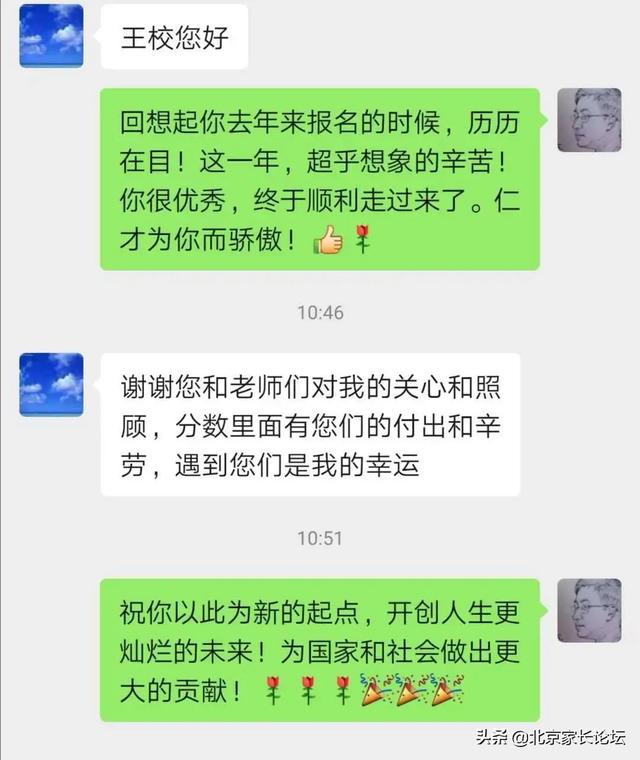This screenshot has width=640, height=760.
Task: Tap sketch avatar next to 祝你以此为新的起点 message
Action: click(589, 610)
